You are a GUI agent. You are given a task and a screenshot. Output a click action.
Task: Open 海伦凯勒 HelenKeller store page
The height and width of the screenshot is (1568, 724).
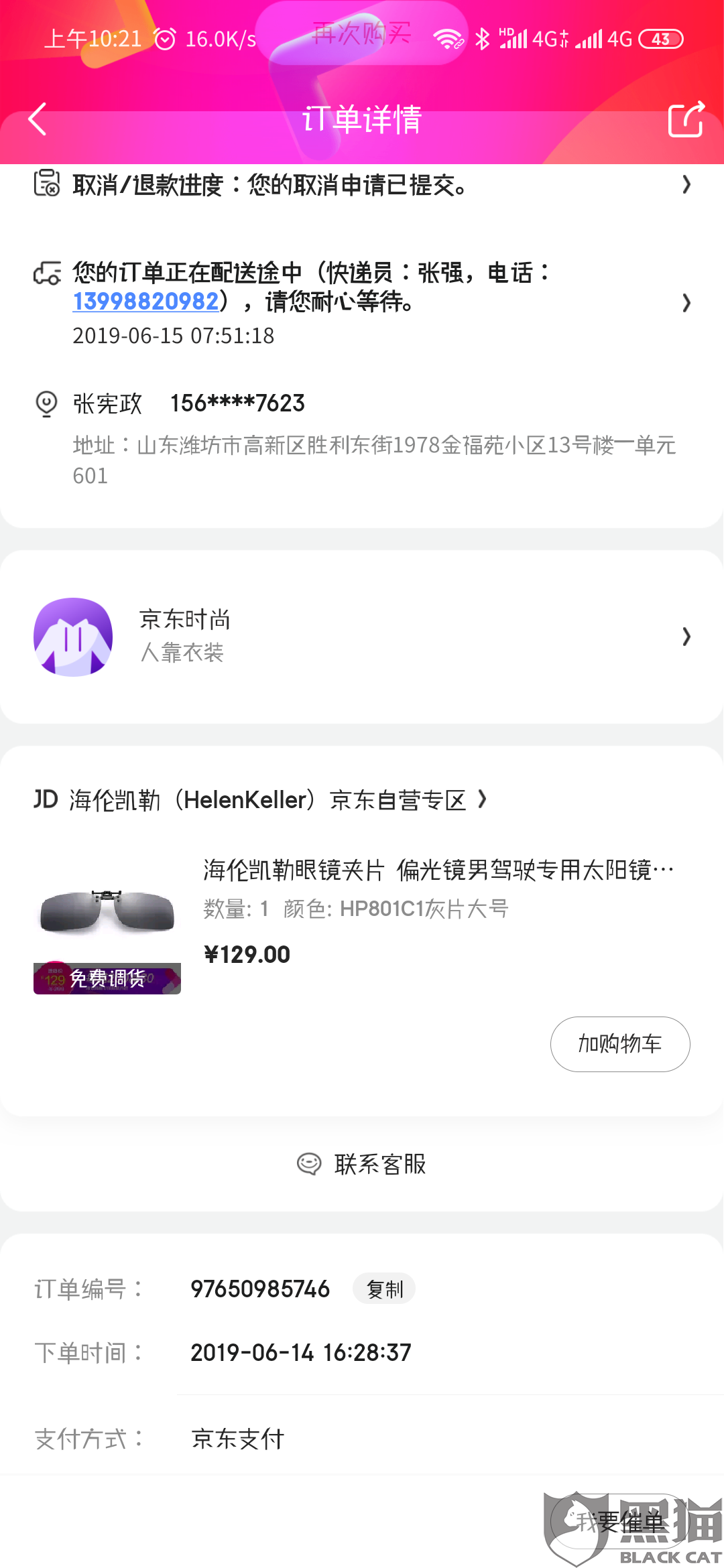pyautogui.click(x=268, y=799)
